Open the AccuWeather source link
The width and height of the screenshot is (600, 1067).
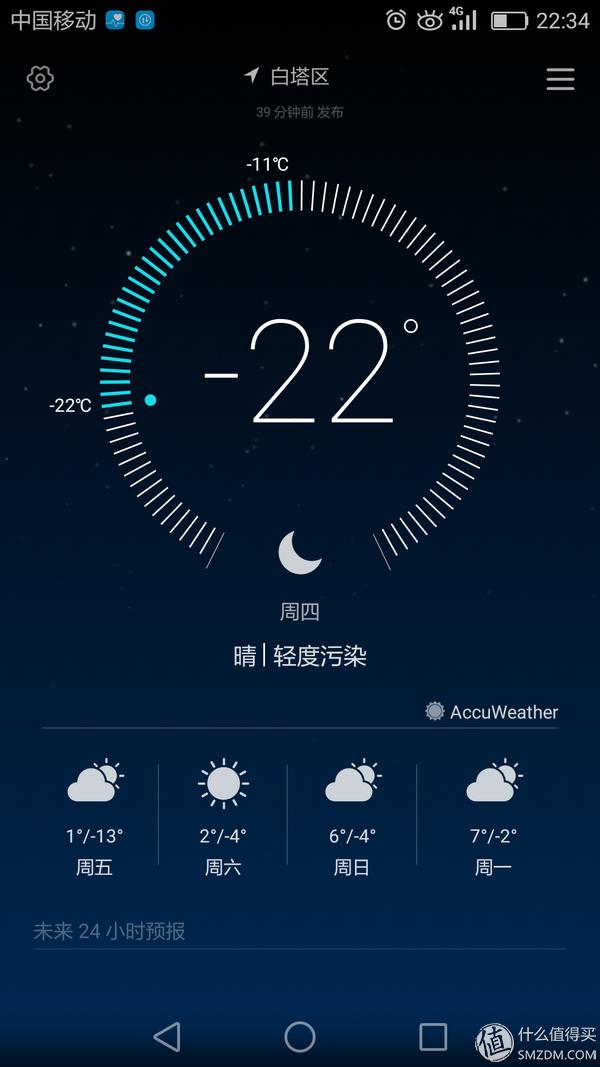(492, 712)
